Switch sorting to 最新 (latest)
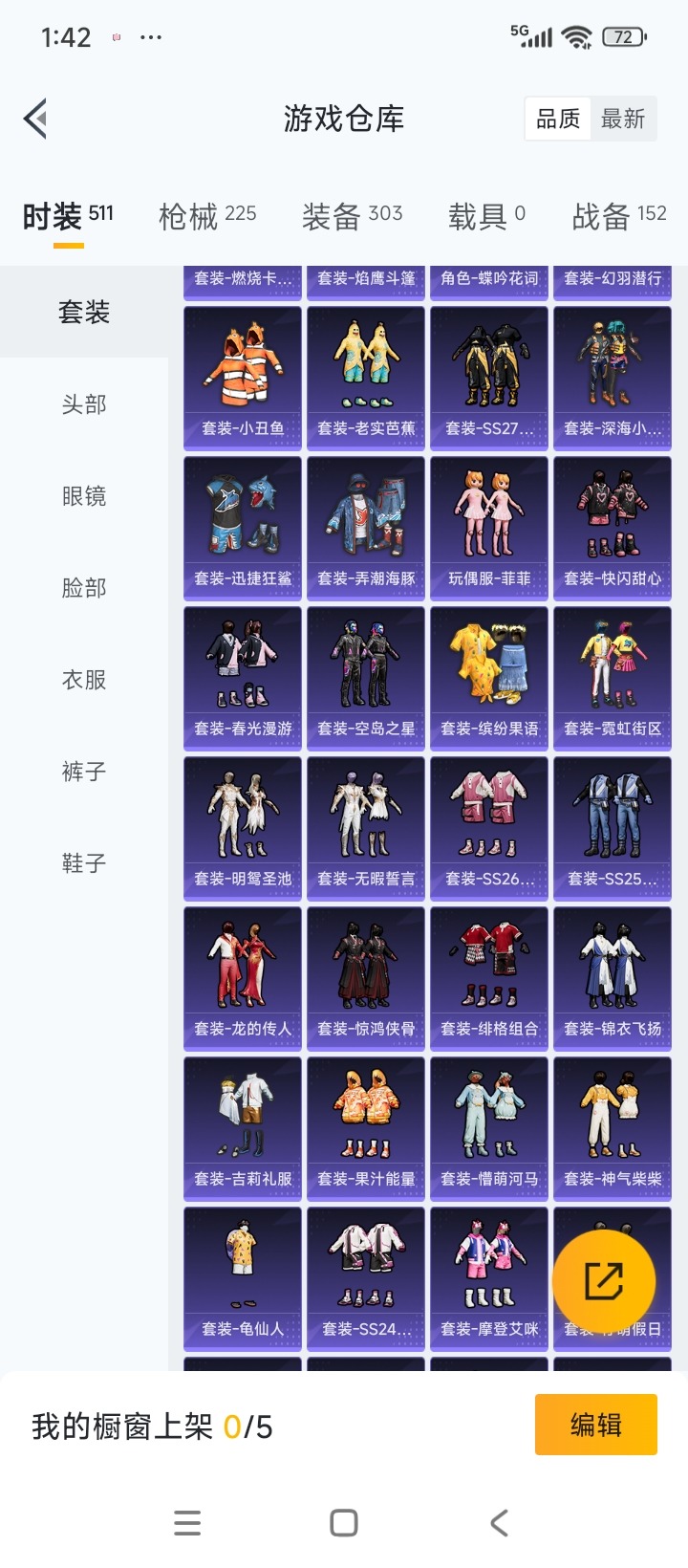The width and height of the screenshot is (688, 1568). click(624, 118)
